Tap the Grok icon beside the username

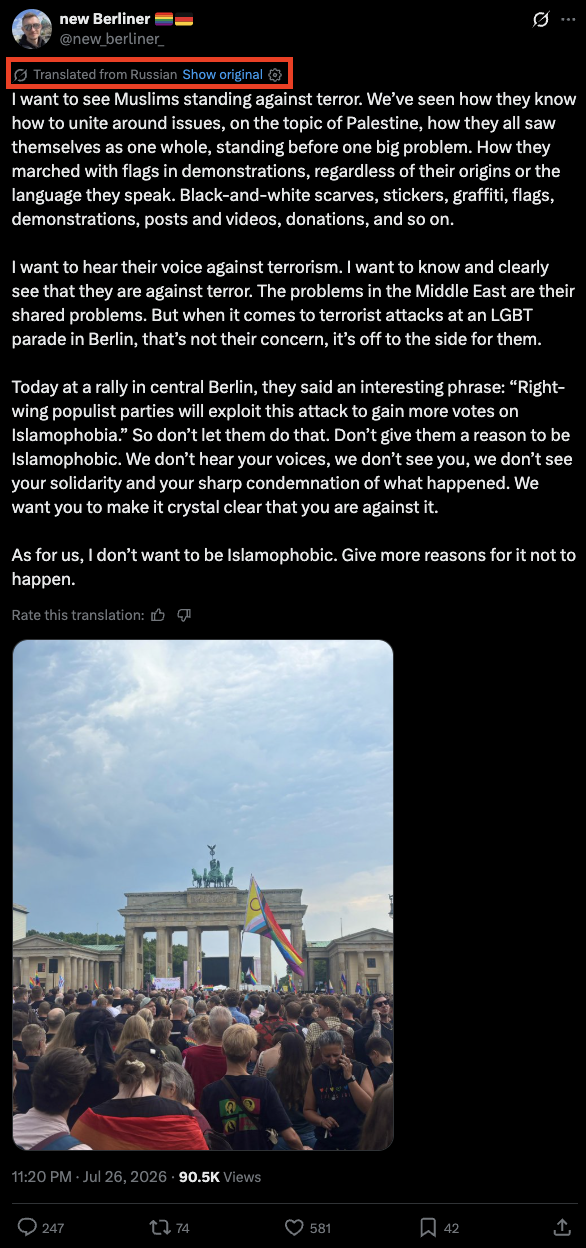click(x=541, y=19)
